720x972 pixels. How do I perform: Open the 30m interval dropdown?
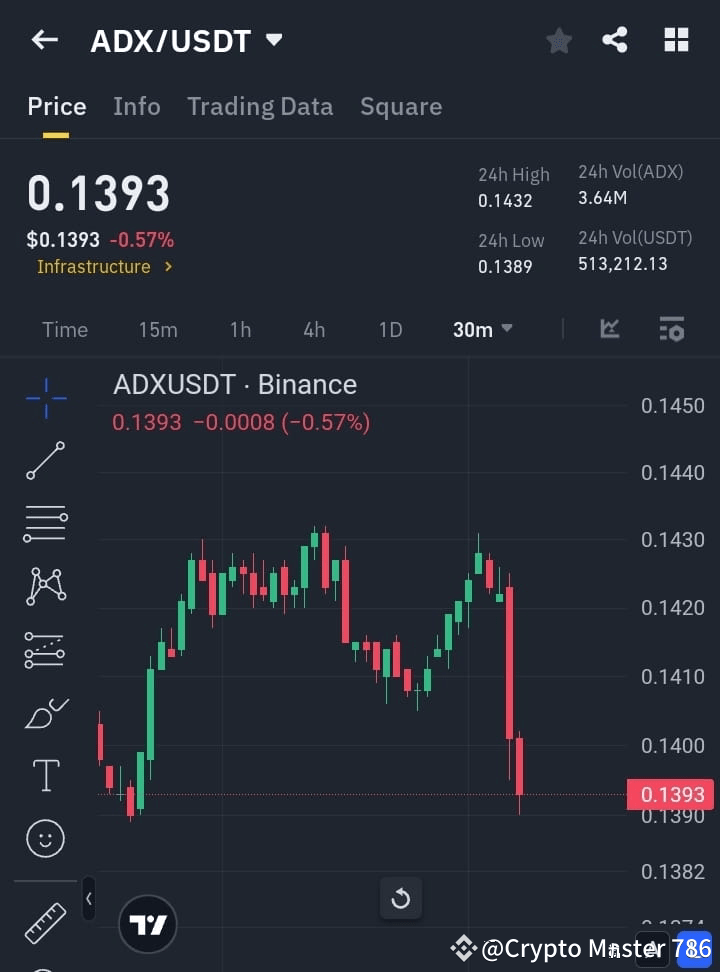click(x=483, y=329)
